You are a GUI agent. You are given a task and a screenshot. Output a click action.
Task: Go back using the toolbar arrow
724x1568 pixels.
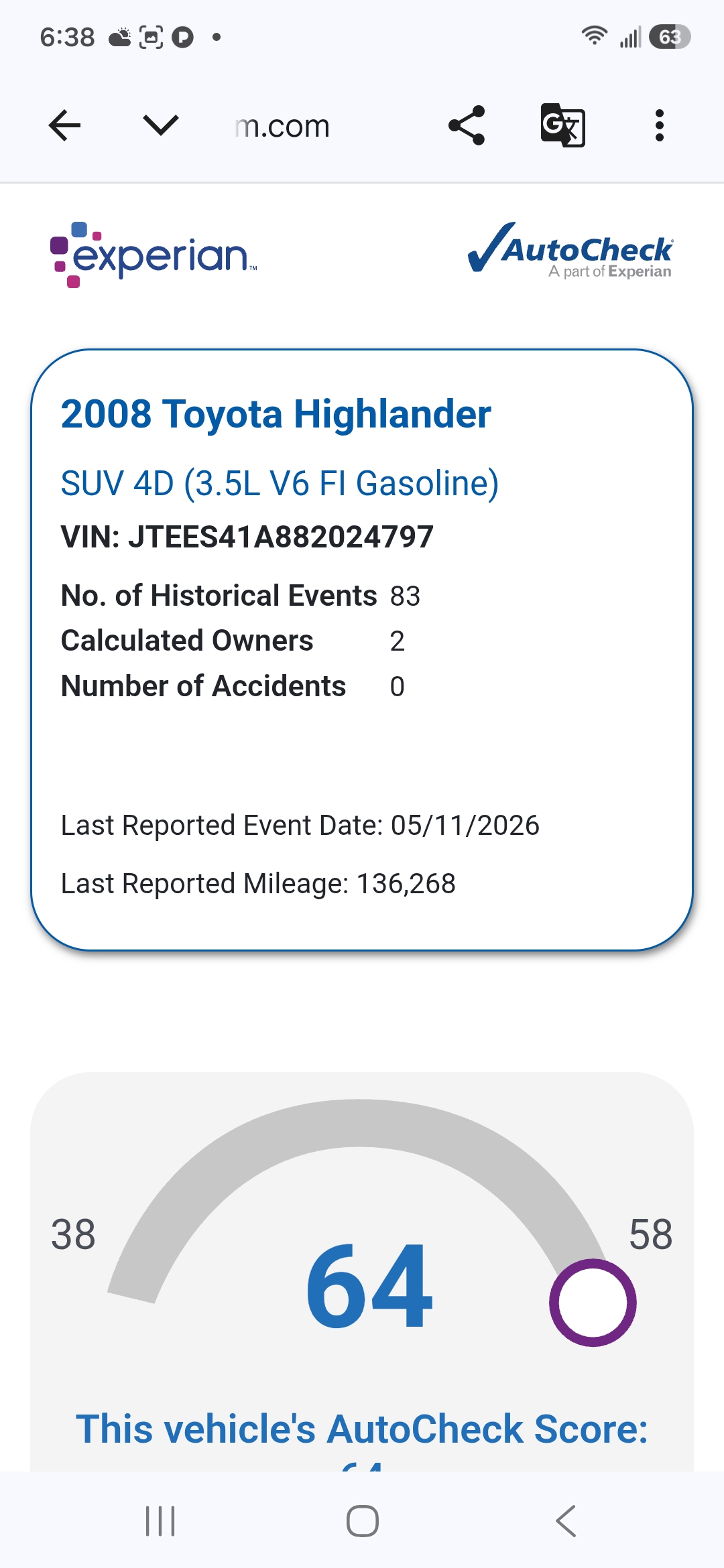(x=65, y=125)
